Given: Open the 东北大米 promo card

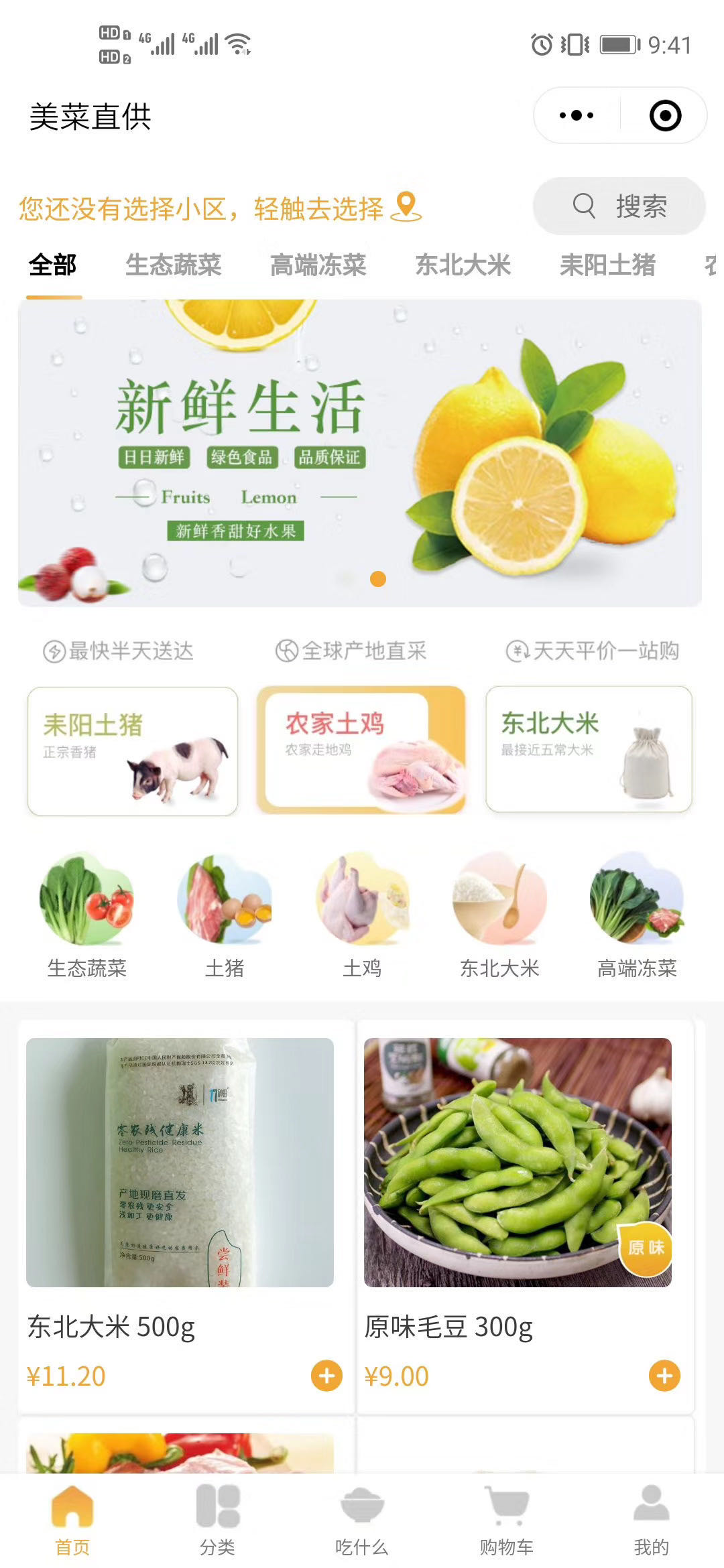Looking at the screenshot, I should [589, 749].
